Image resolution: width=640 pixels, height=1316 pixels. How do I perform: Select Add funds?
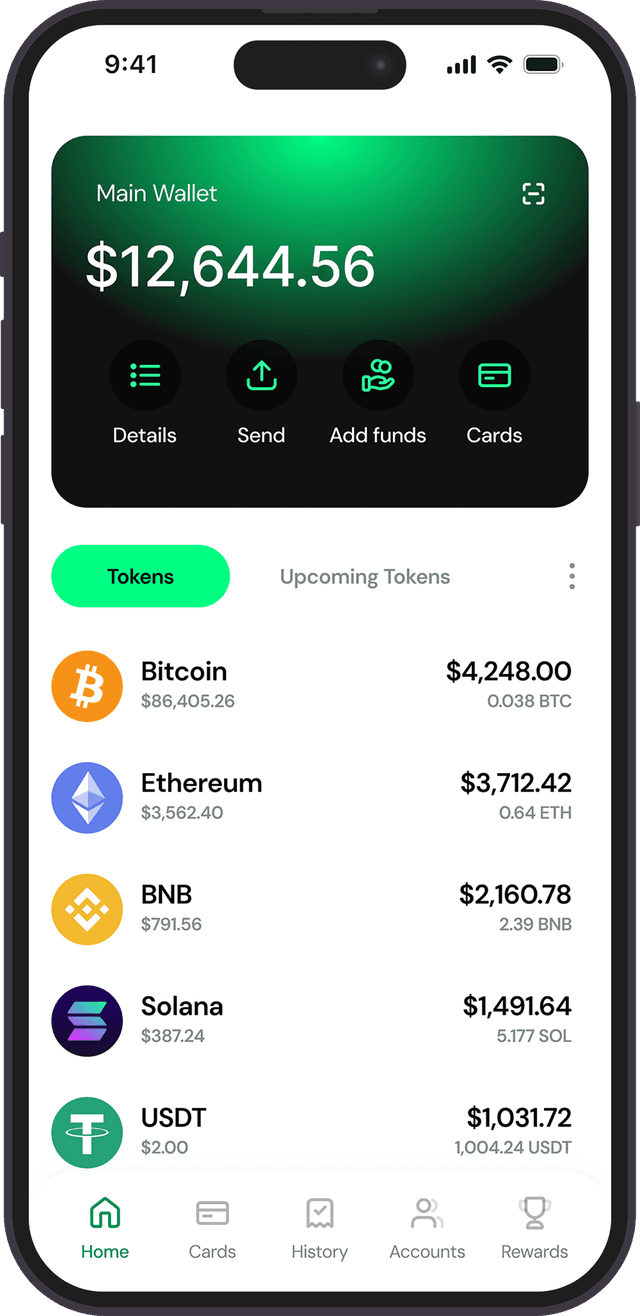coord(378,376)
